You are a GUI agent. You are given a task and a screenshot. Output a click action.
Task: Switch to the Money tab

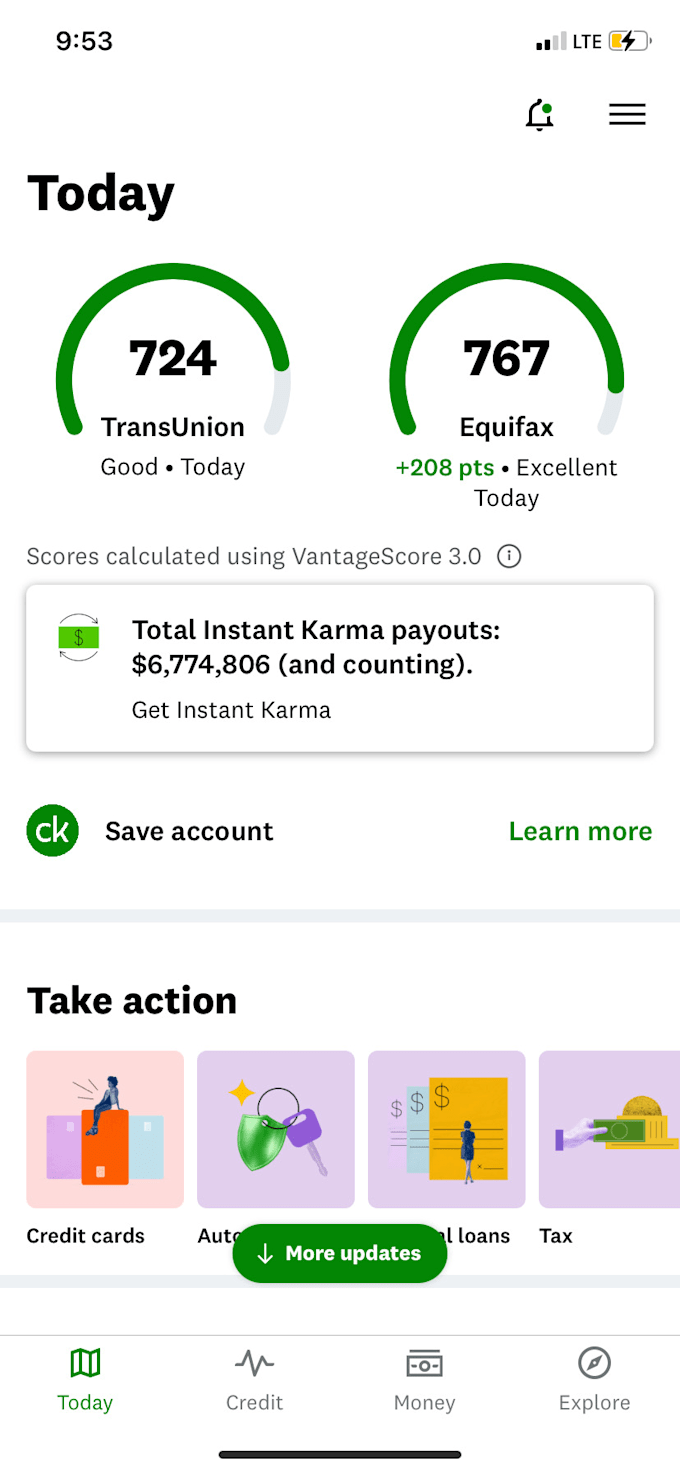[424, 1379]
